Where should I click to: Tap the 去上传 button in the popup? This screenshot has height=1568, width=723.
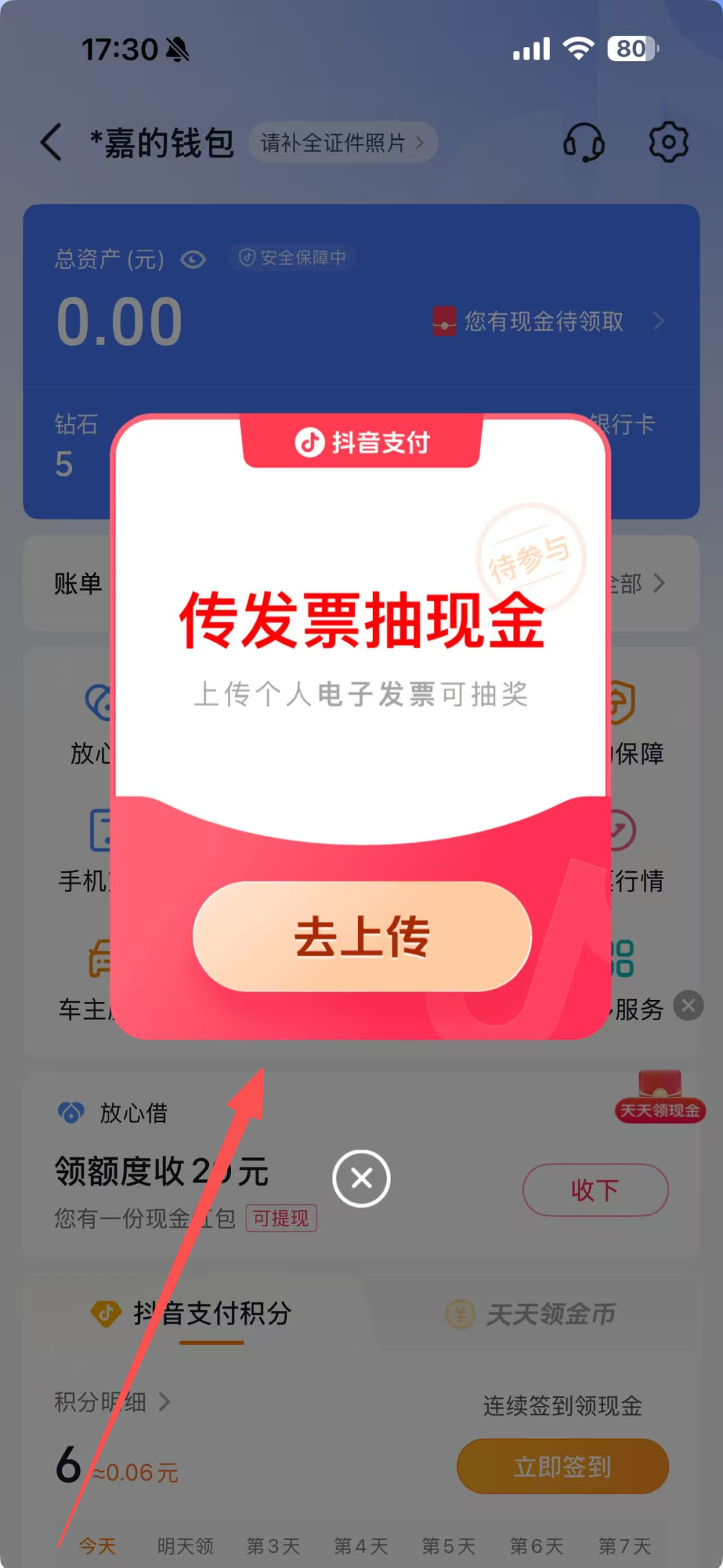click(x=362, y=936)
